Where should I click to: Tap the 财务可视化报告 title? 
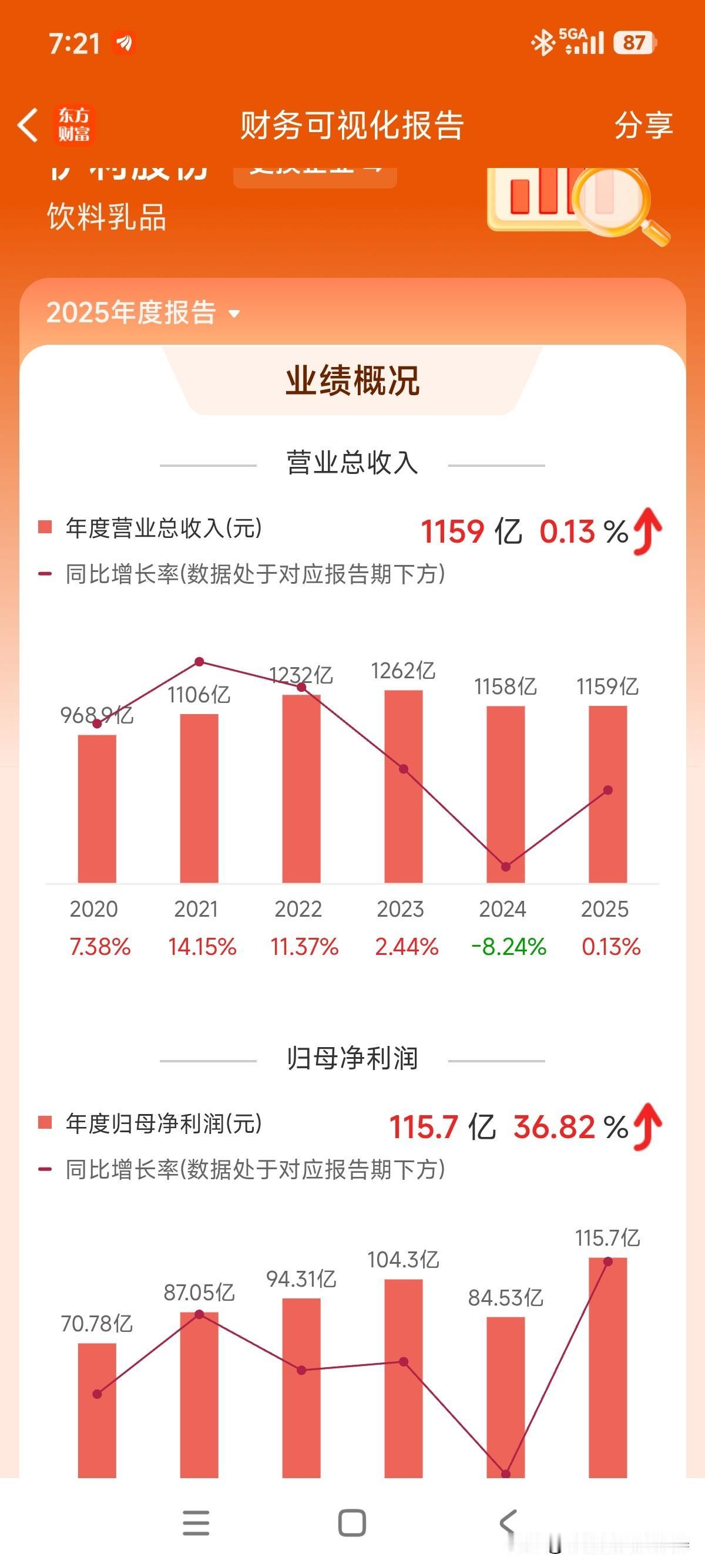pyautogui.click(x=352, y=126)
